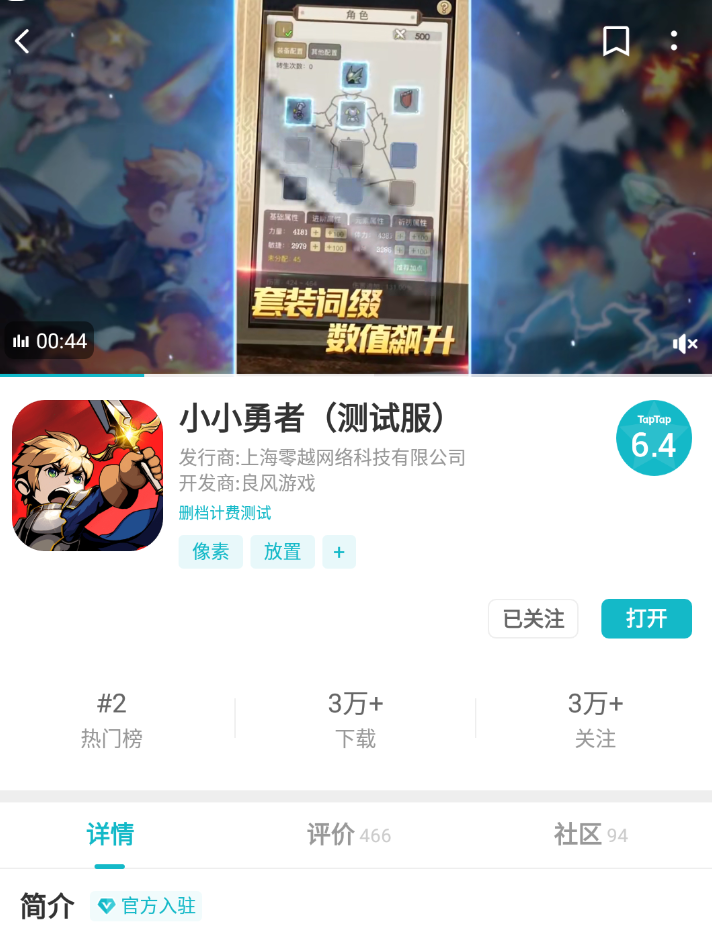Tap the 像素 tag chip

click(x=211, y=552)
